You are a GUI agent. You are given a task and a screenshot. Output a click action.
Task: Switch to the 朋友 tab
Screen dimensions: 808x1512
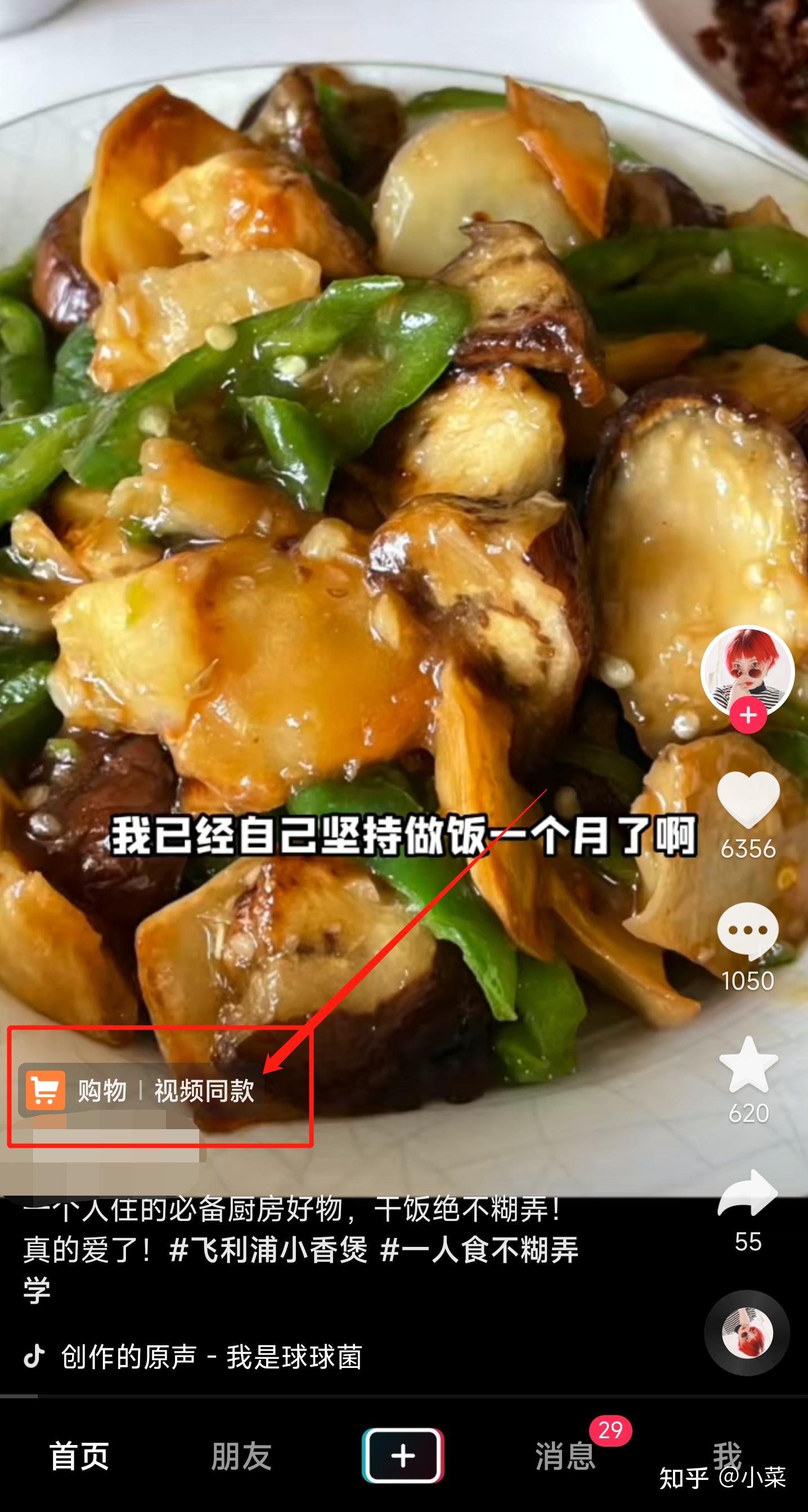pyautogui.click(x=241, y=1456)
